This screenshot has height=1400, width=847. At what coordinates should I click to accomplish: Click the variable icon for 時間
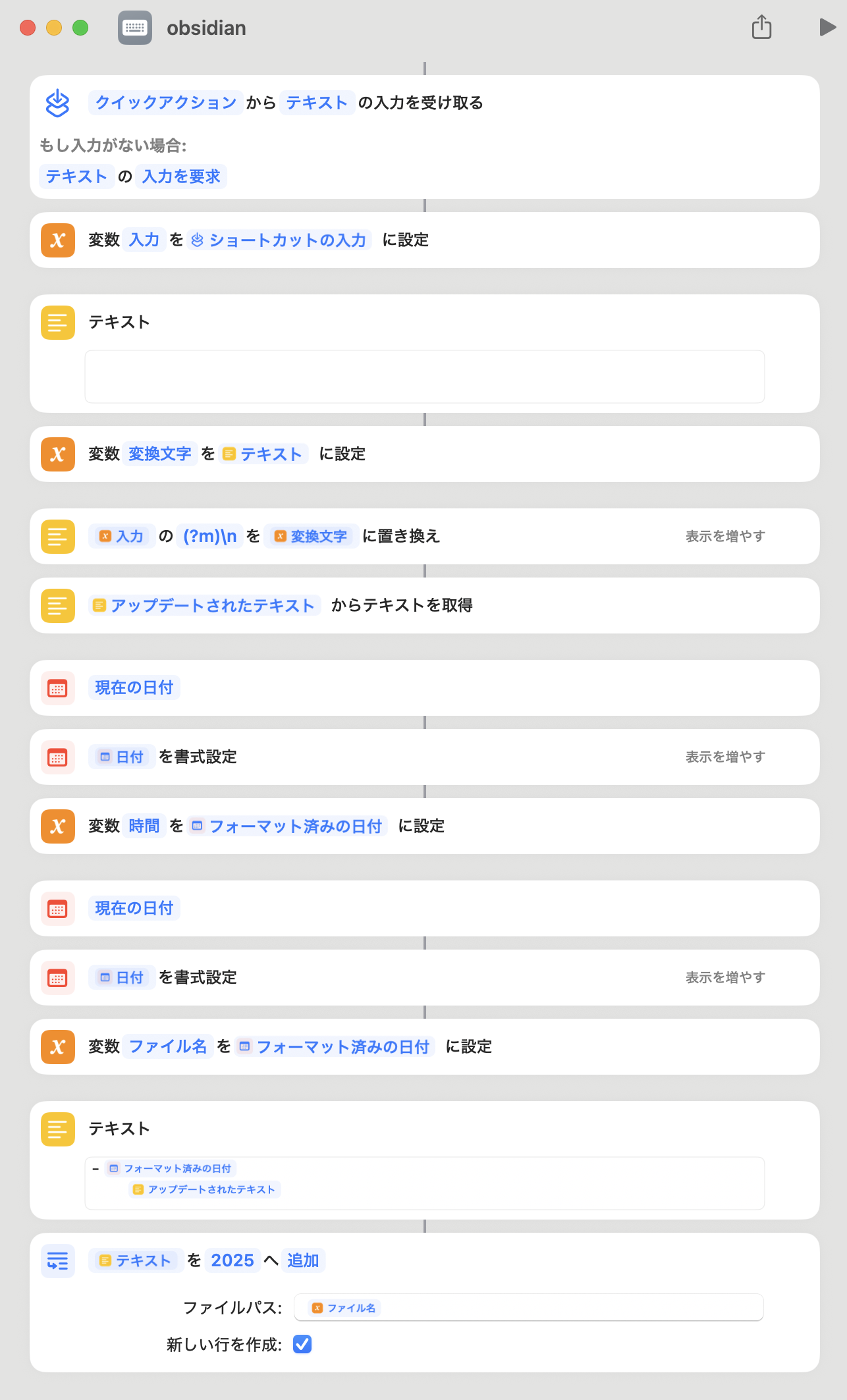click(57, 826)
